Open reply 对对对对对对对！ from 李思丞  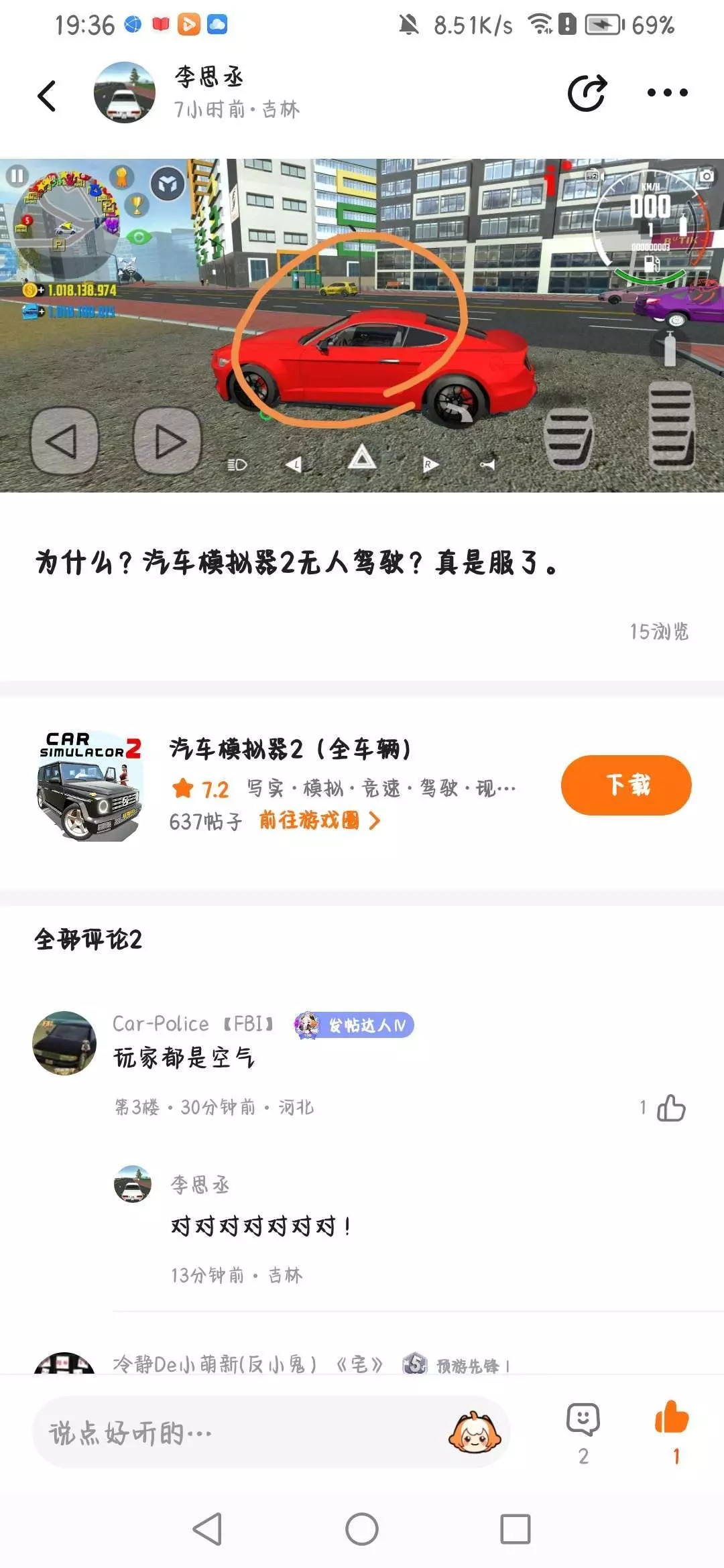(x=261, y=1226)
